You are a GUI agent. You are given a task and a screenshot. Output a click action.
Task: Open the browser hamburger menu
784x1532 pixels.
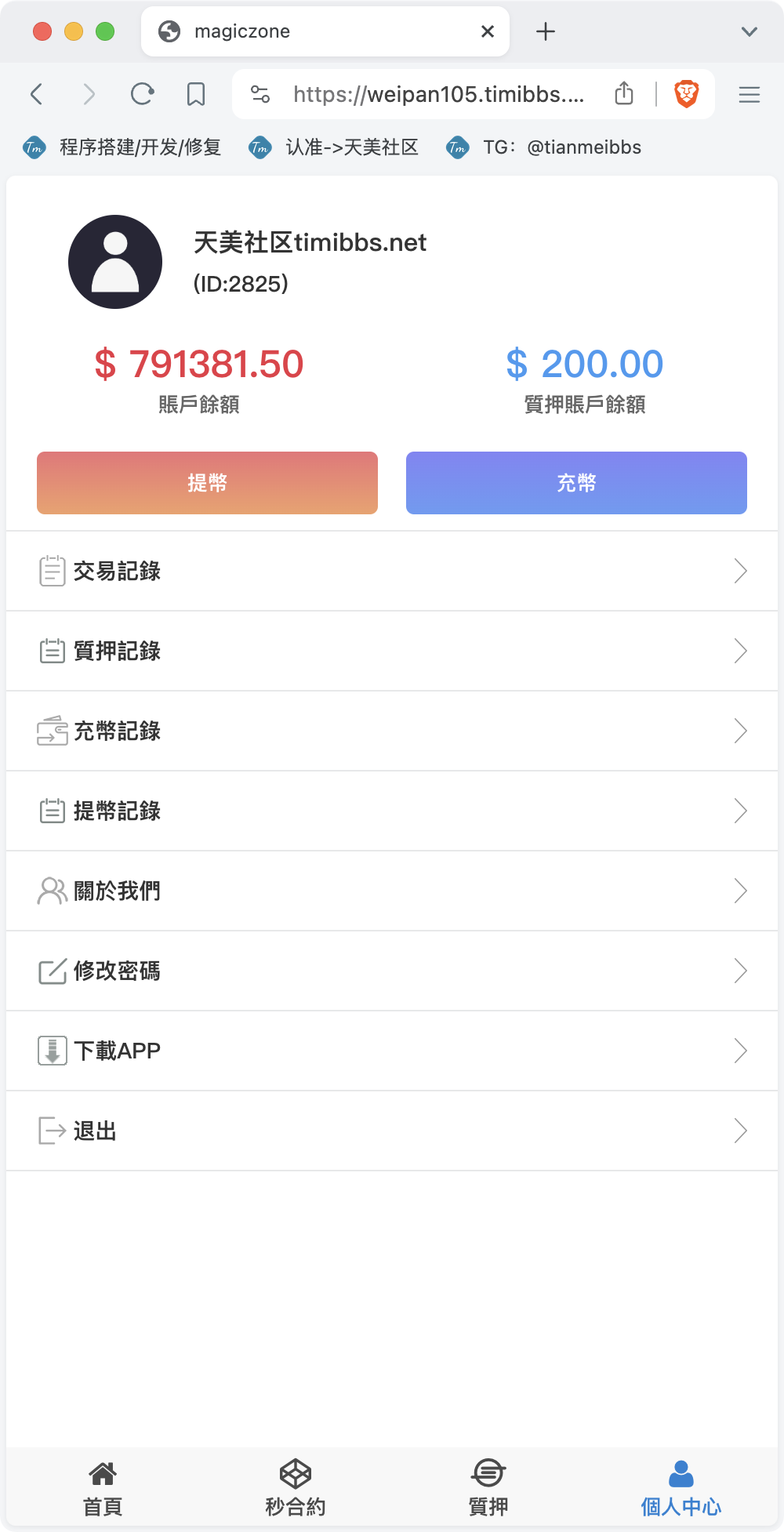tap(750, 94)
